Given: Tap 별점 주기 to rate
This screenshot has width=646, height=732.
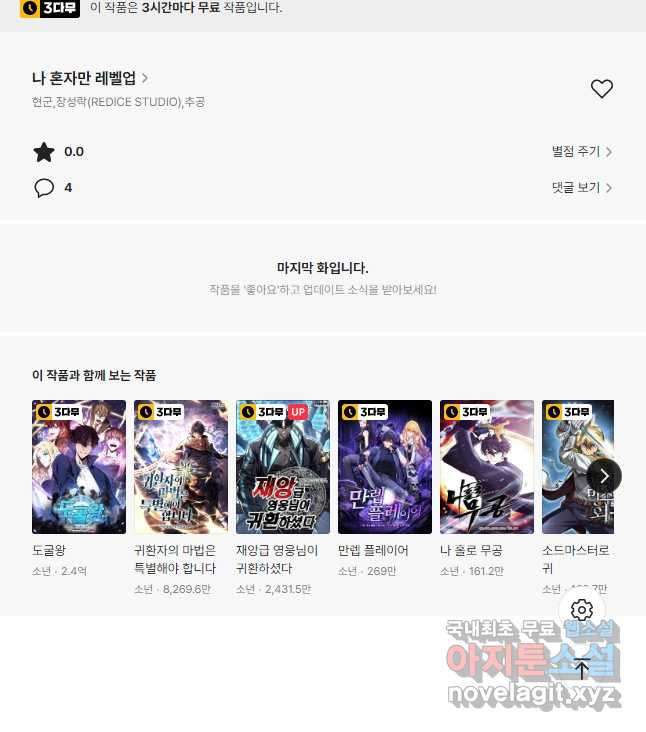Looking at the screenshot, I should (x=581, y=152).
